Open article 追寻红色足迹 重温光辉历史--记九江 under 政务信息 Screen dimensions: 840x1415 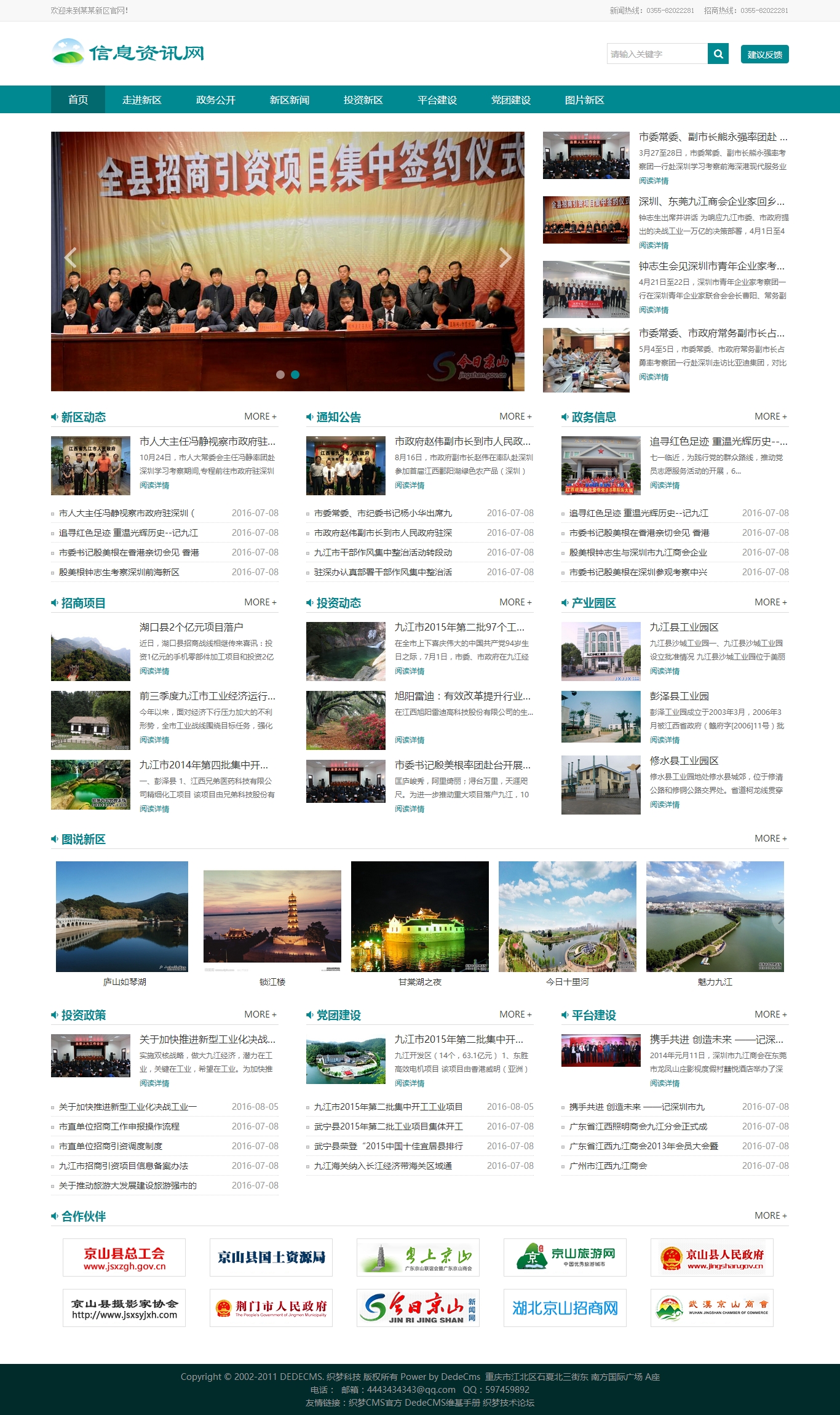(638, 513)
